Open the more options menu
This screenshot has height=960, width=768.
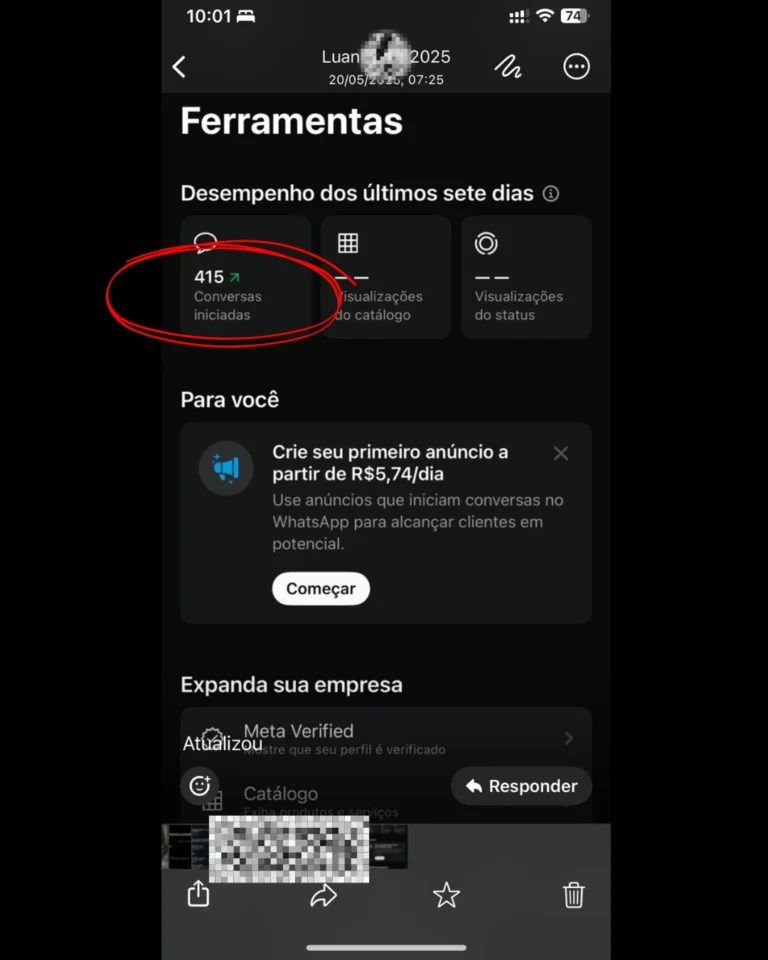pos(576,67)
